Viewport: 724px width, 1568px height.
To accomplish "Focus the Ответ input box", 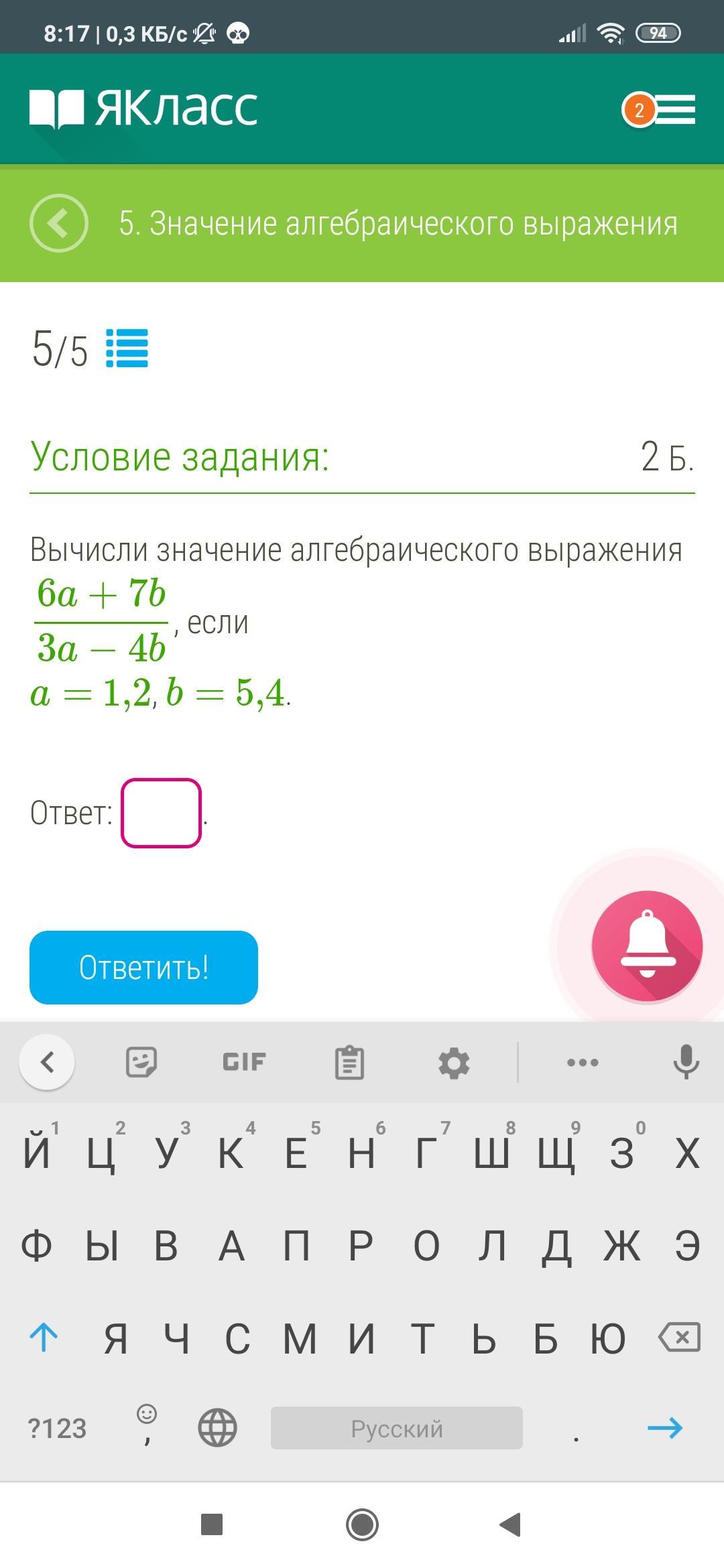I will [x=161, y=813].
